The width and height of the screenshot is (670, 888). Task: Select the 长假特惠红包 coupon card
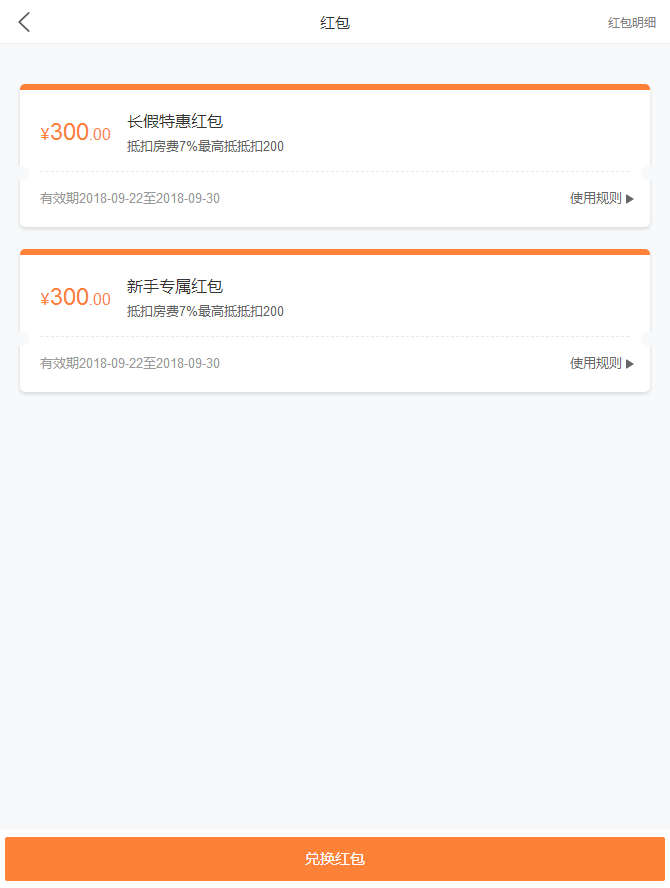pos(334,133)
